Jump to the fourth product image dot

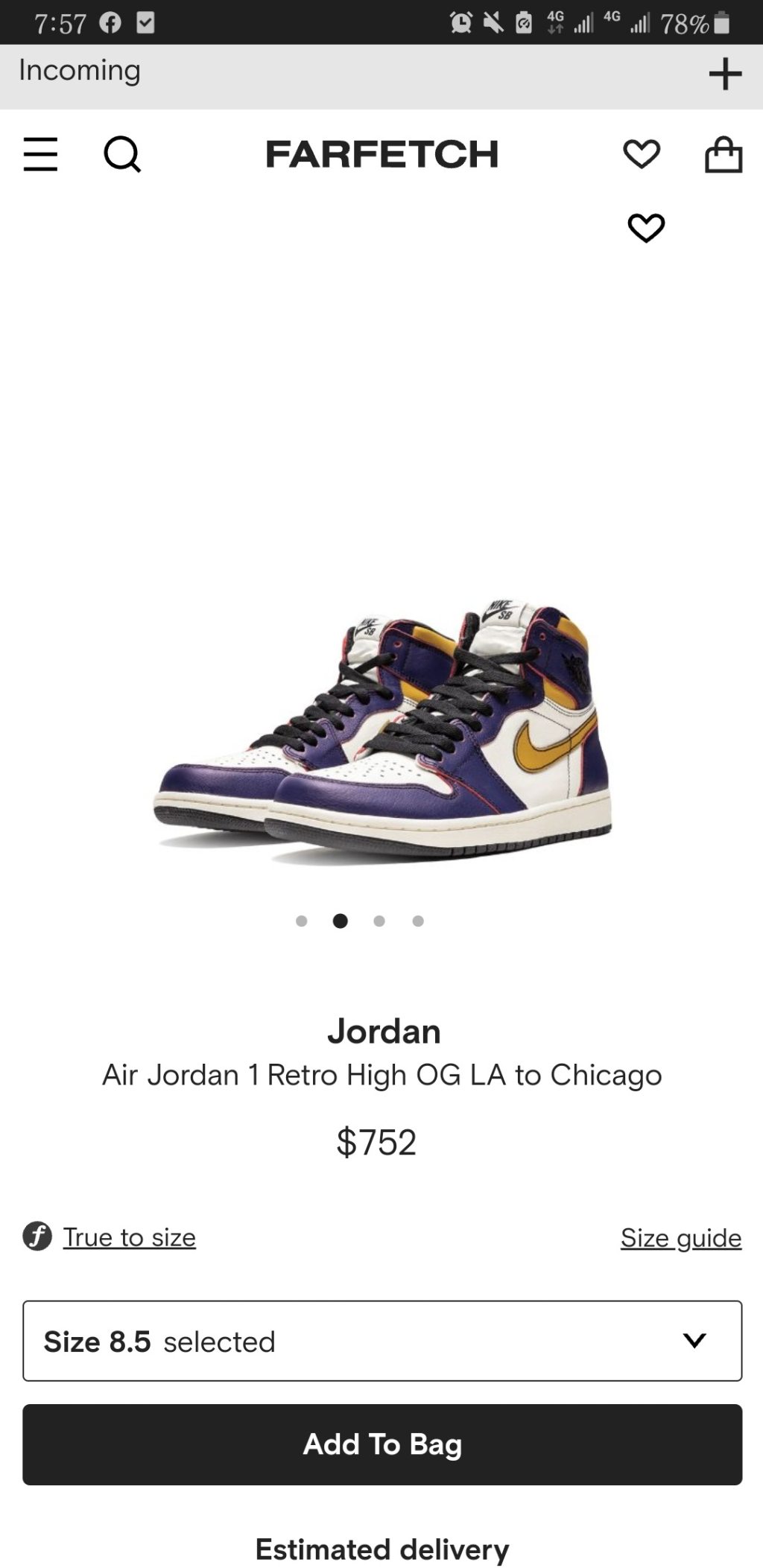tap(418, 921)
